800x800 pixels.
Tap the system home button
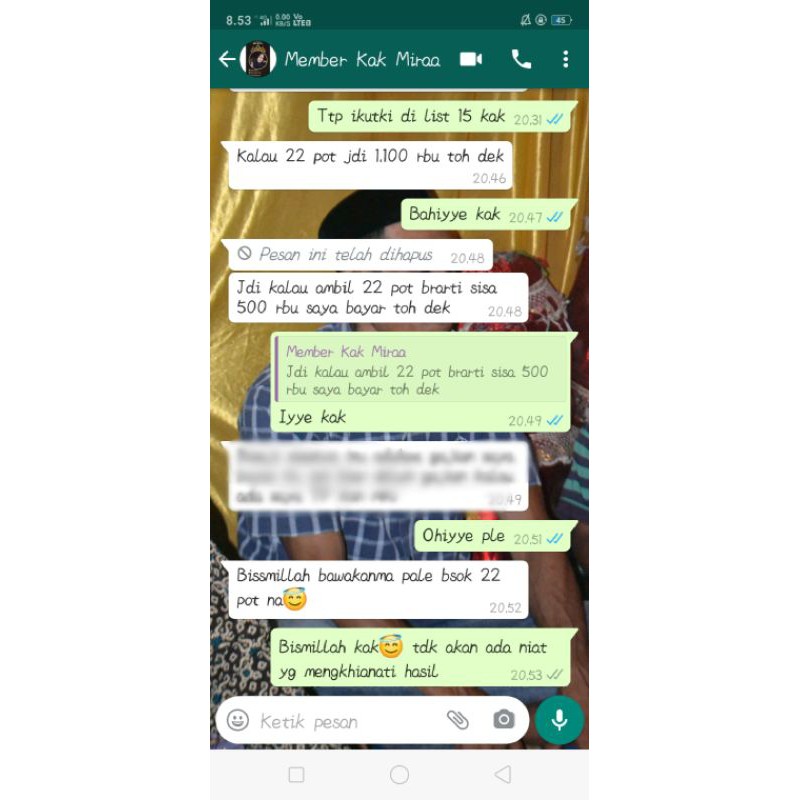coord(399,774)
